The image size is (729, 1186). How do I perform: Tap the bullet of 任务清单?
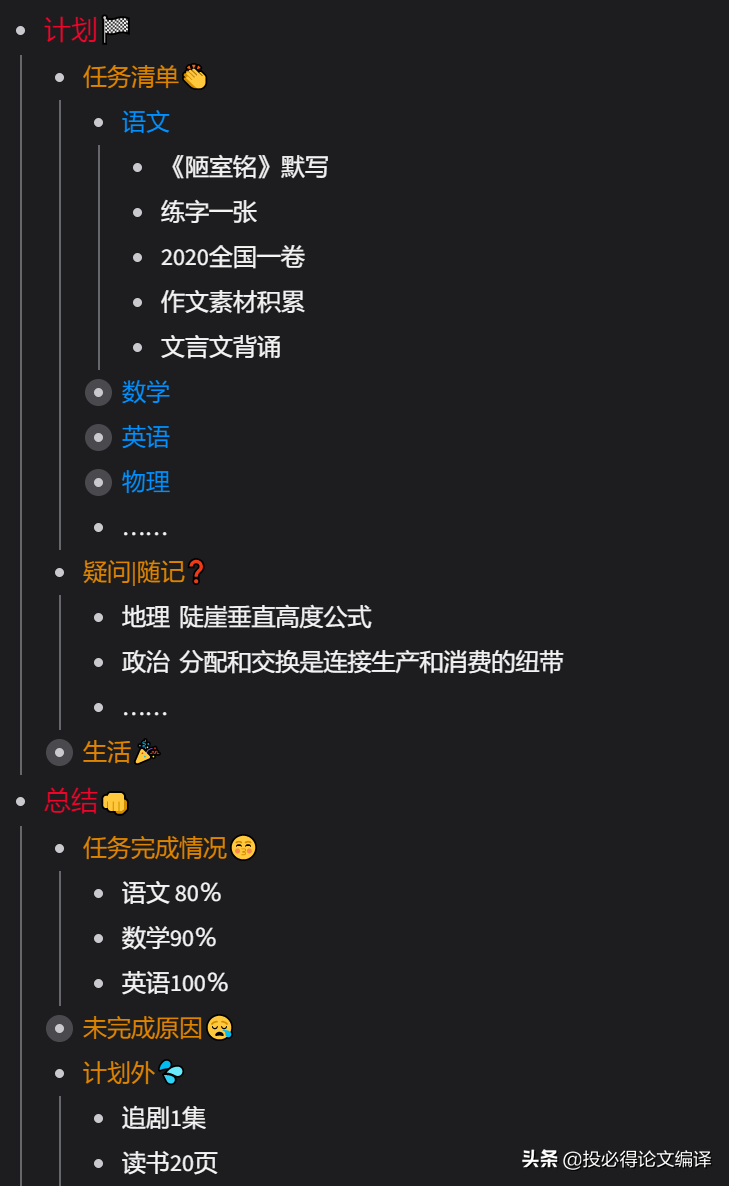click(59, 77)
